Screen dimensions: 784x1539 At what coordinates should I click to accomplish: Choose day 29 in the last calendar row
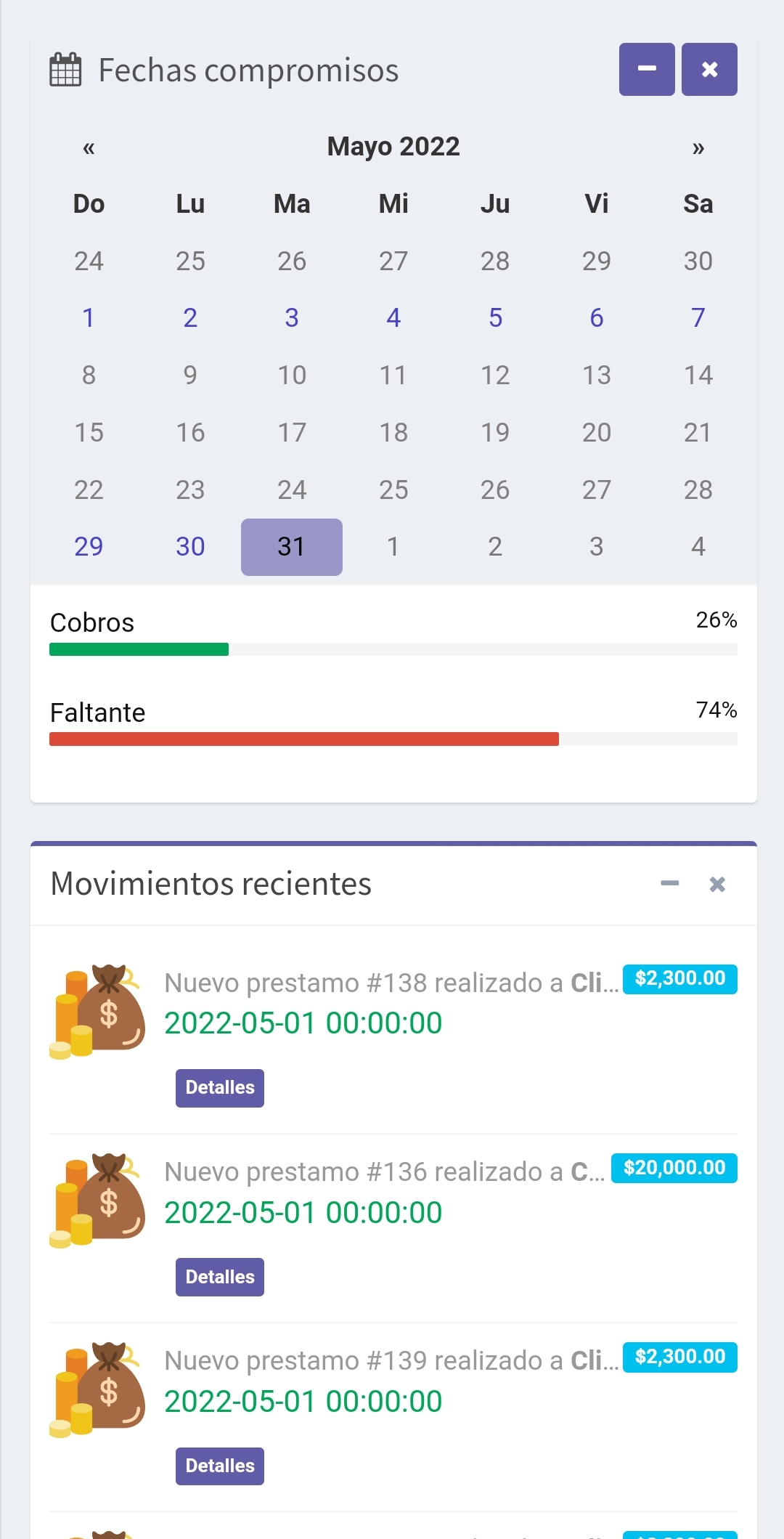(x=89, y=546)
